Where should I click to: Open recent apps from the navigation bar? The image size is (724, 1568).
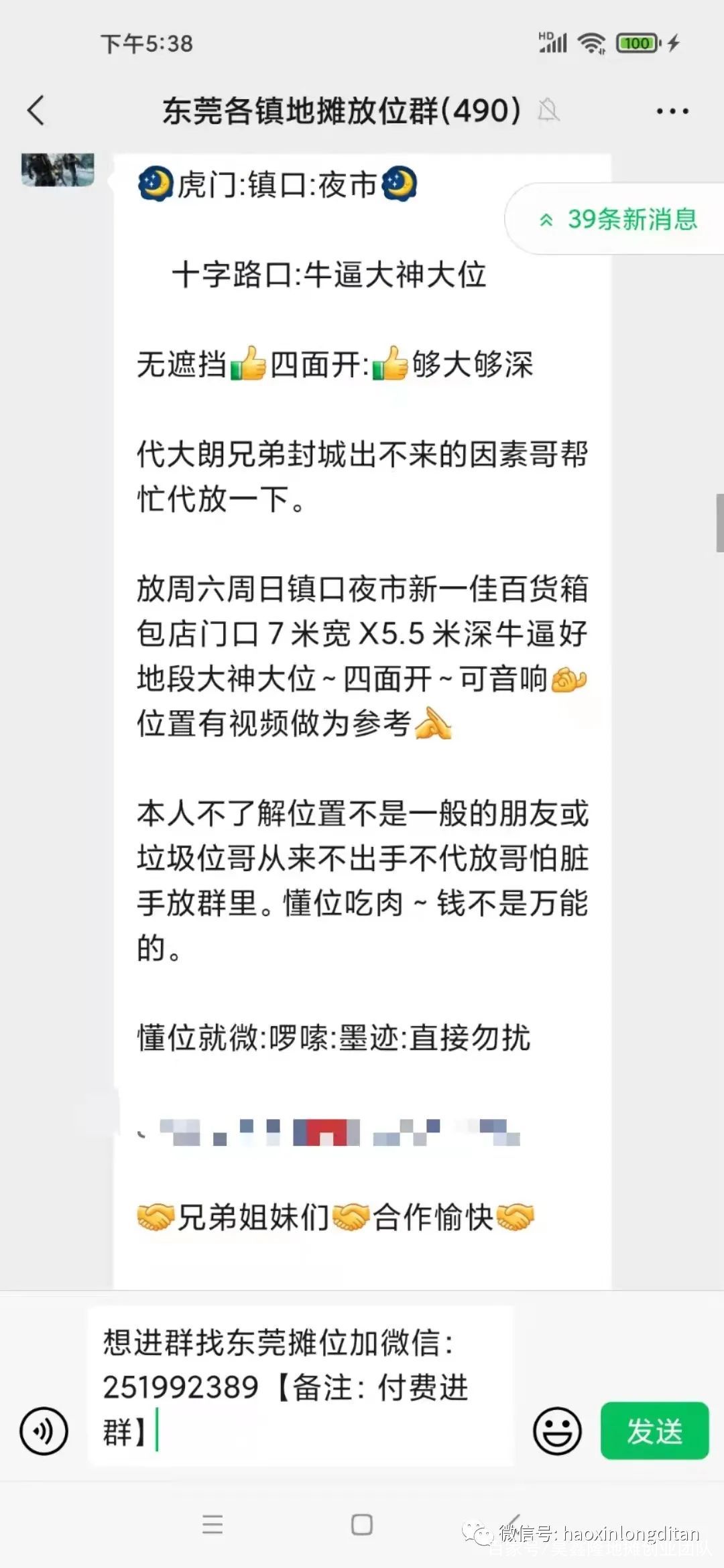(213, 1524)
